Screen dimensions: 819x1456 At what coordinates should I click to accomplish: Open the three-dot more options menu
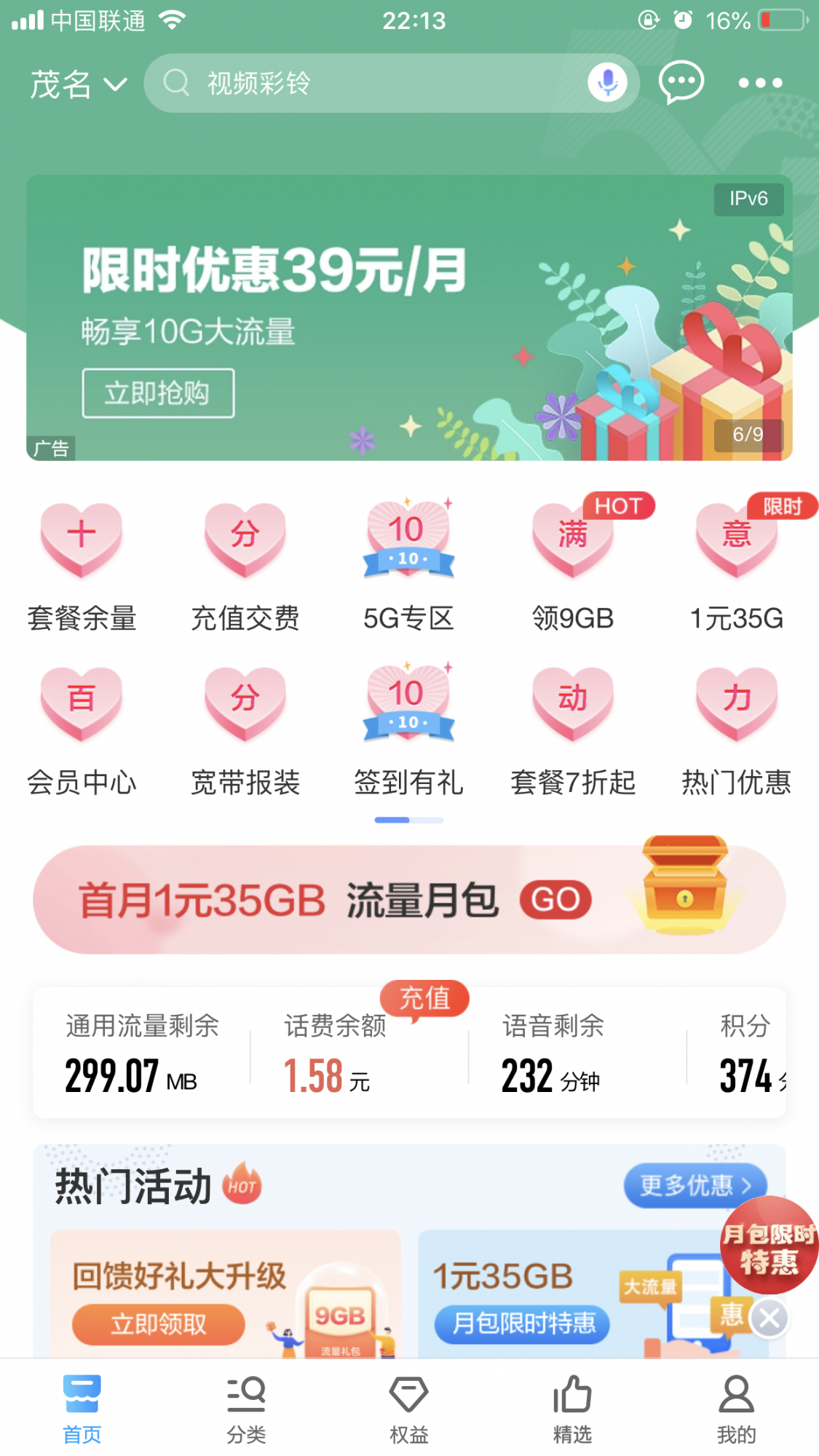click(x=760, y=83)
